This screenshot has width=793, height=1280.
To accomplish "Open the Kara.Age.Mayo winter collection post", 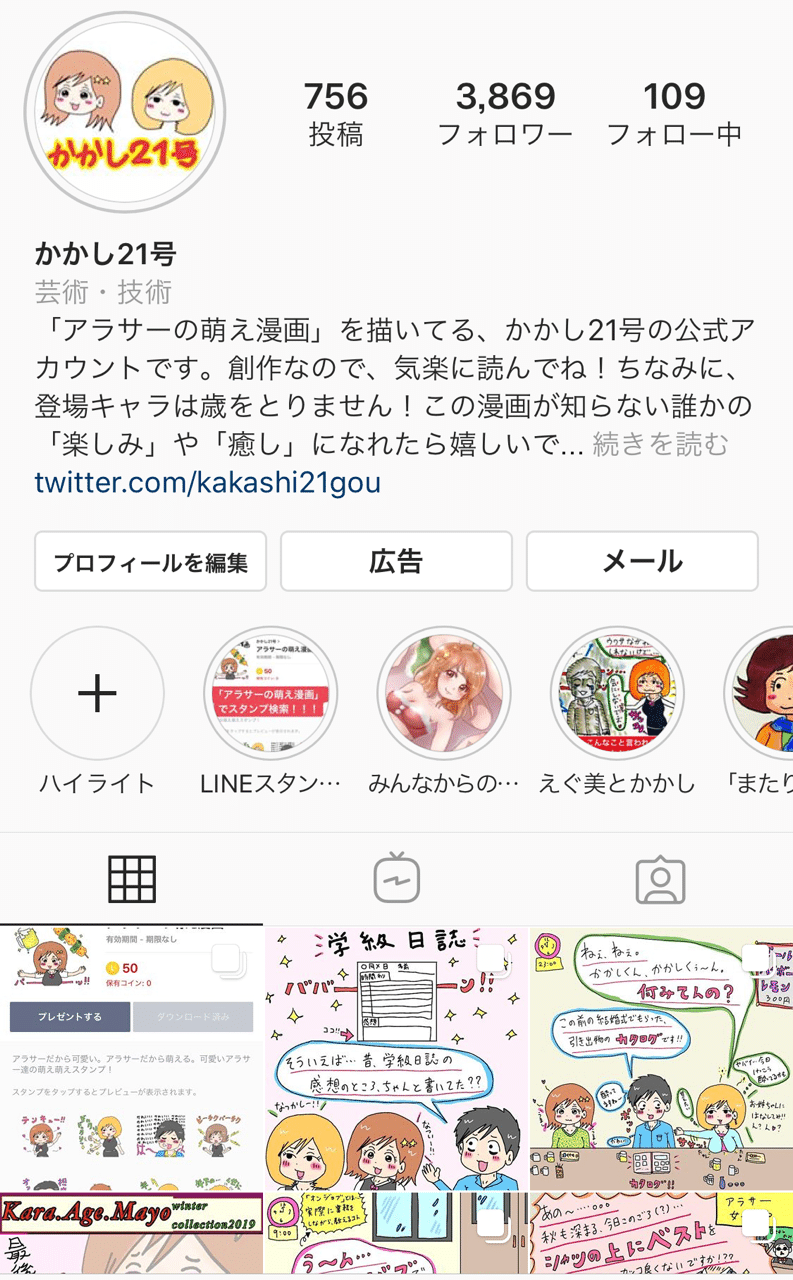I will pos(131,1235).
